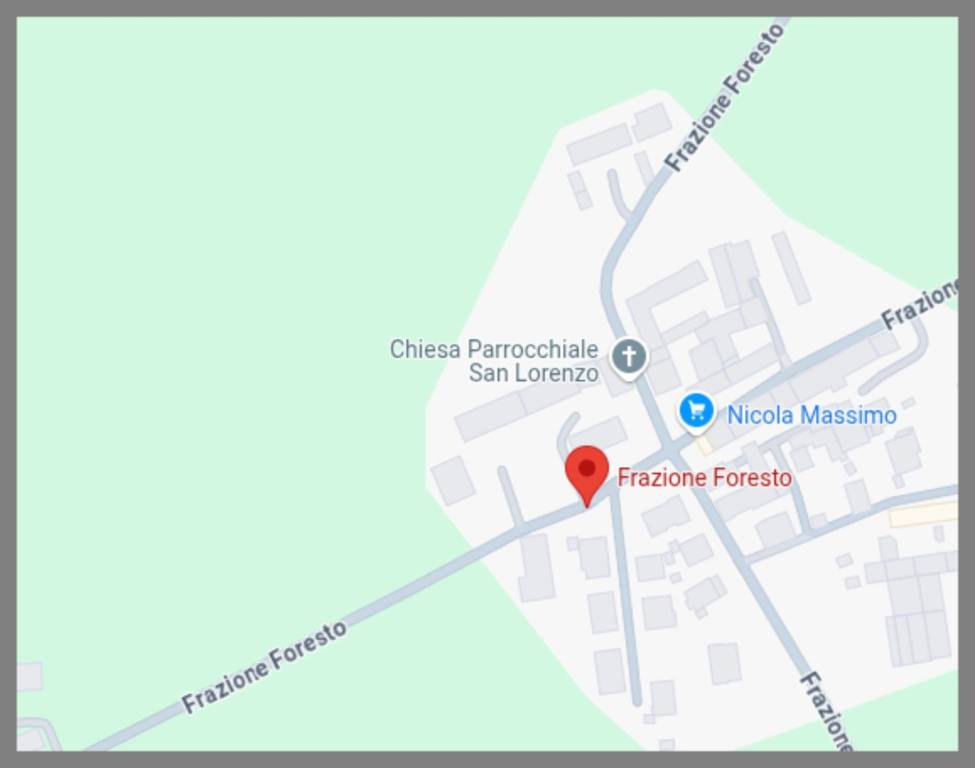Open Chiesa Parrocchiale San Lorenzo church marker
This screenshot has width=975, height=768.
628,356
